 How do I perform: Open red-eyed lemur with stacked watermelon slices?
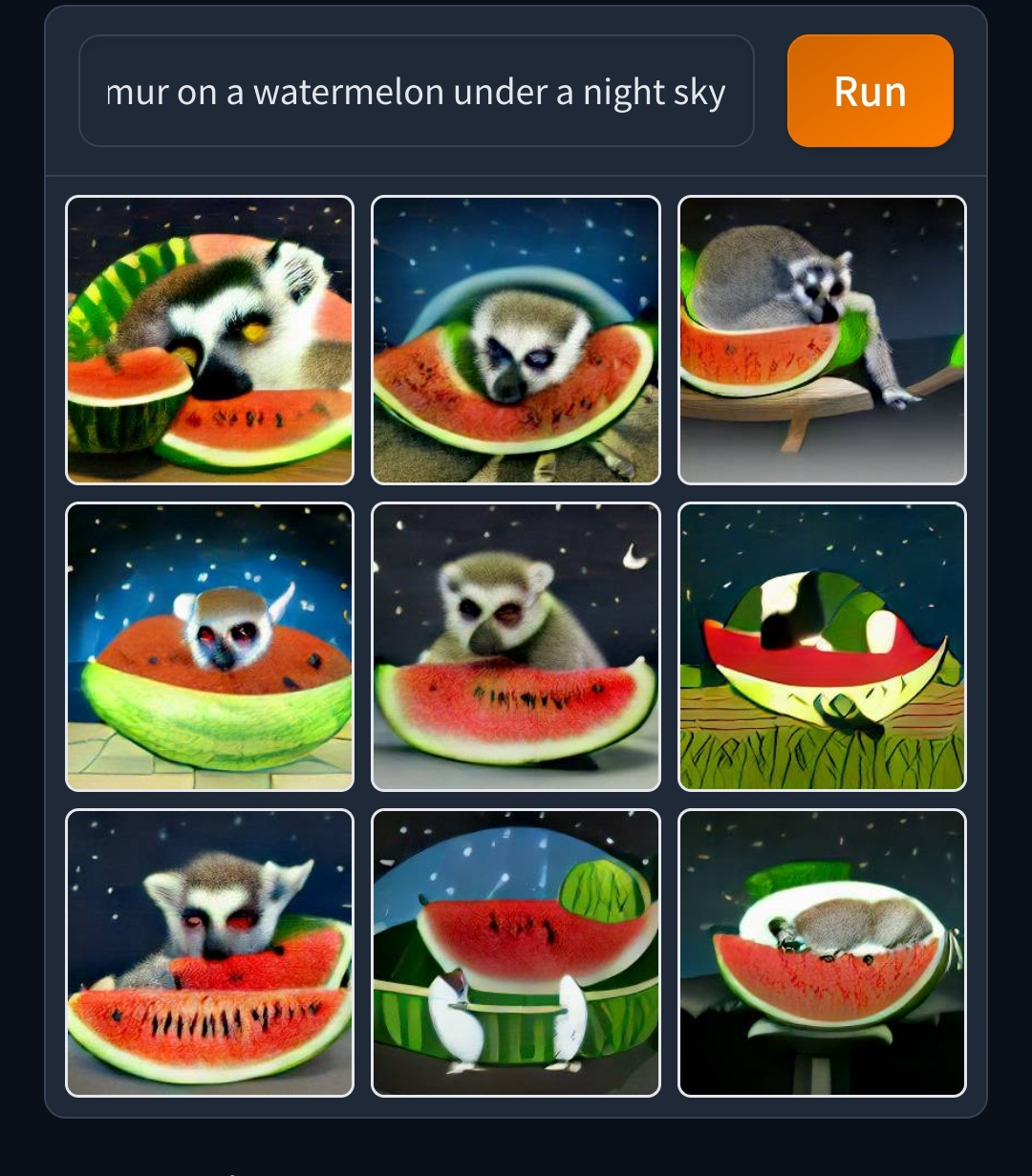[209, 952]
